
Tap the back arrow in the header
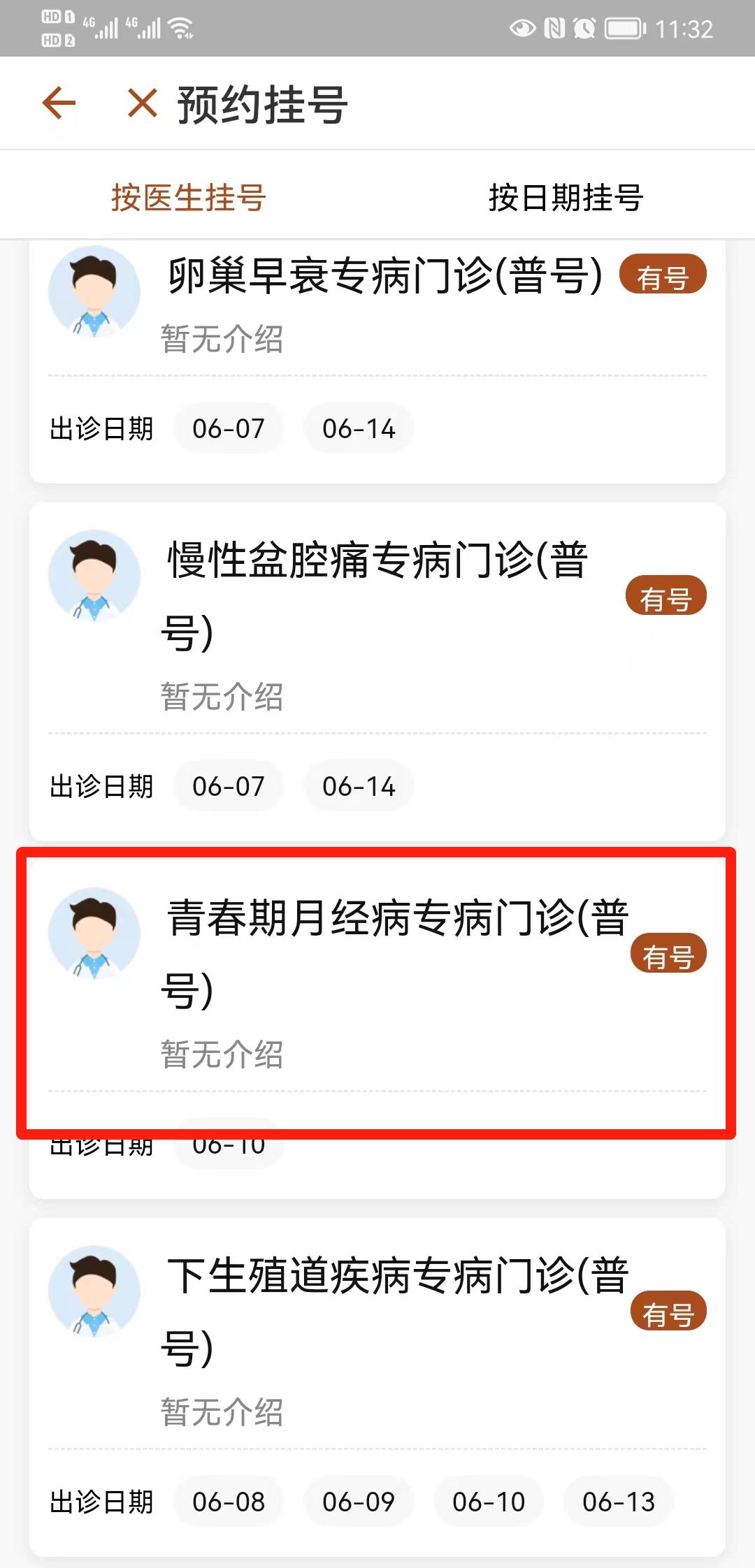(59, 103)
